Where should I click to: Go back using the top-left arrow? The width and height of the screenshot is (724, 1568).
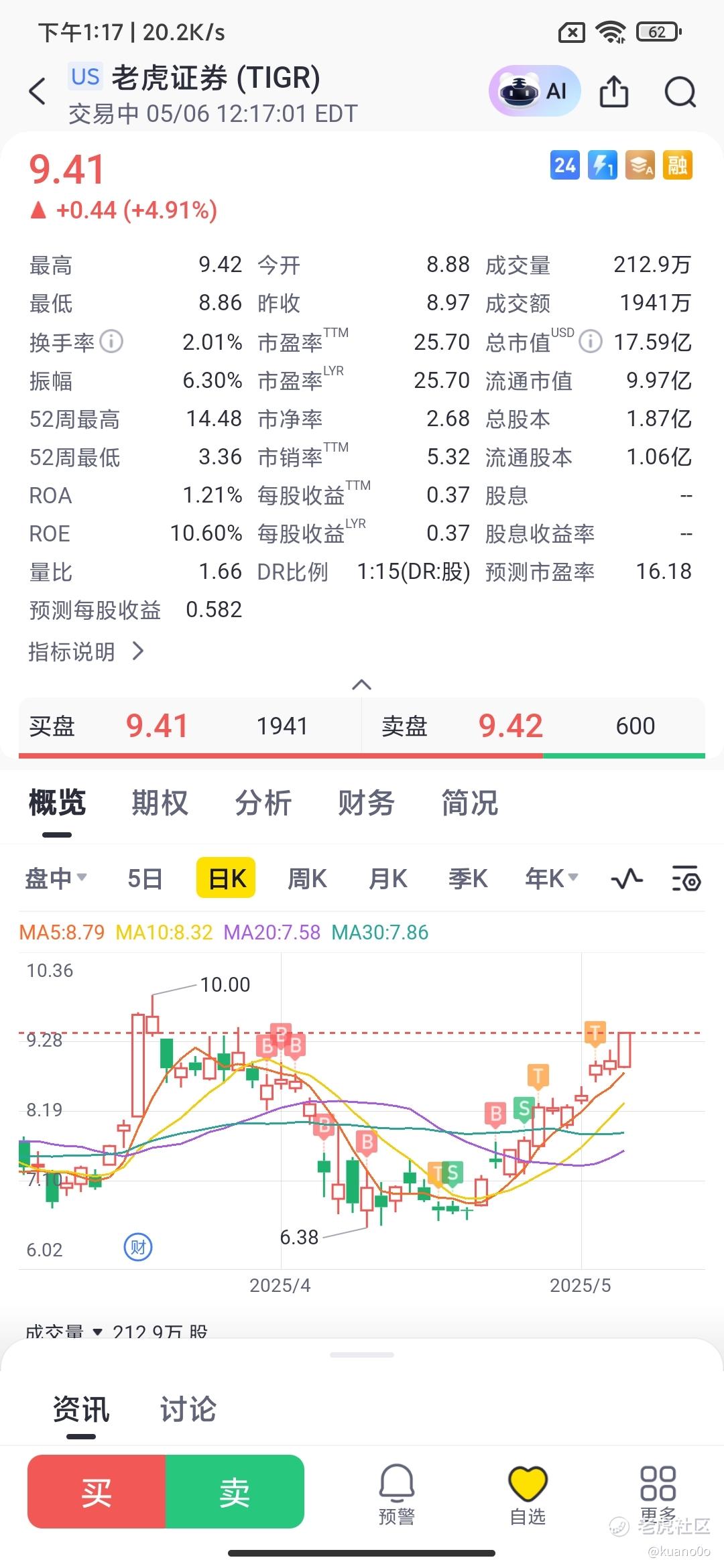tap(38, 91)
